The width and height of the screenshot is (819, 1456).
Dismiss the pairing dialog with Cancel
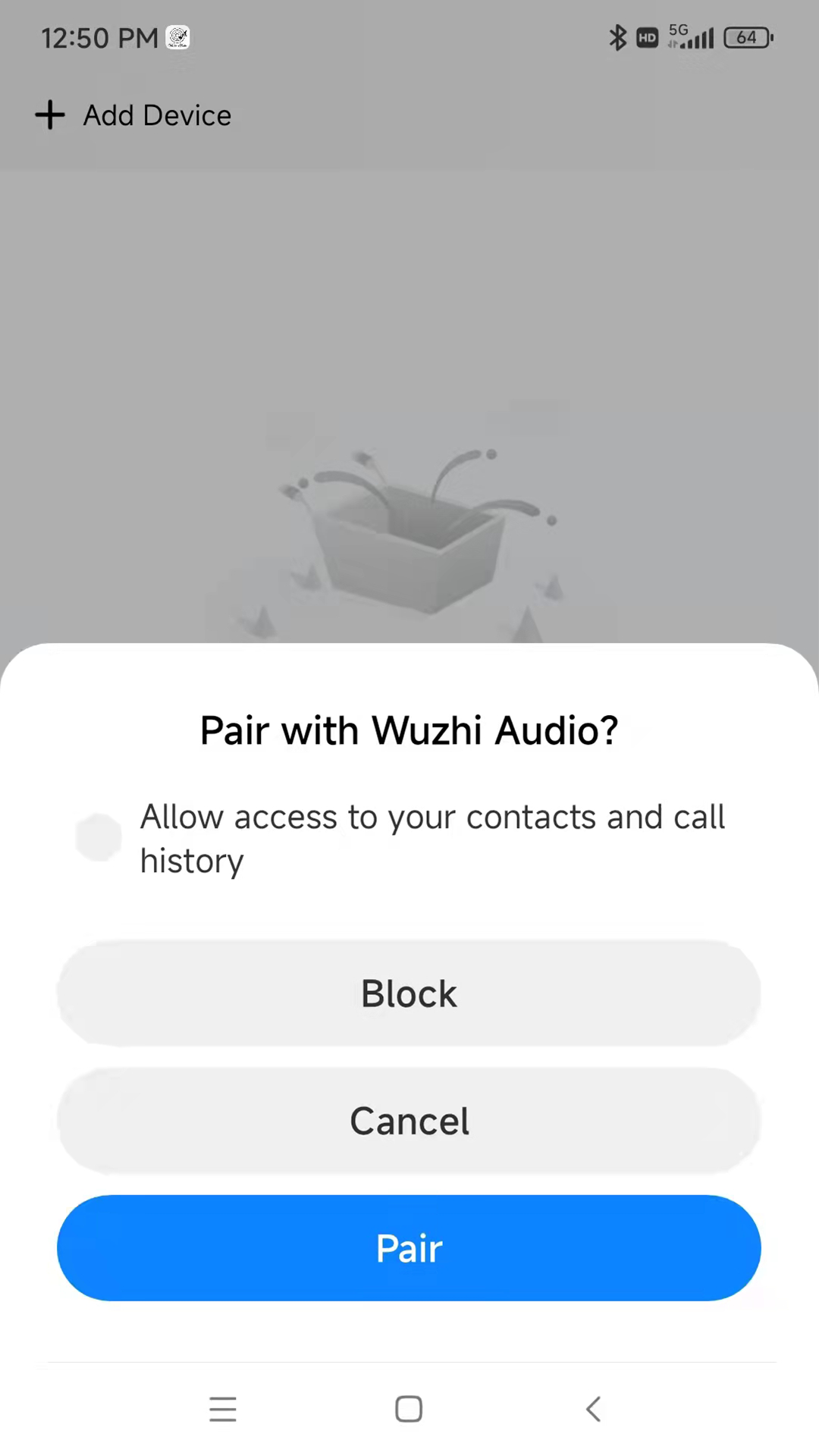coord(409,1120)
